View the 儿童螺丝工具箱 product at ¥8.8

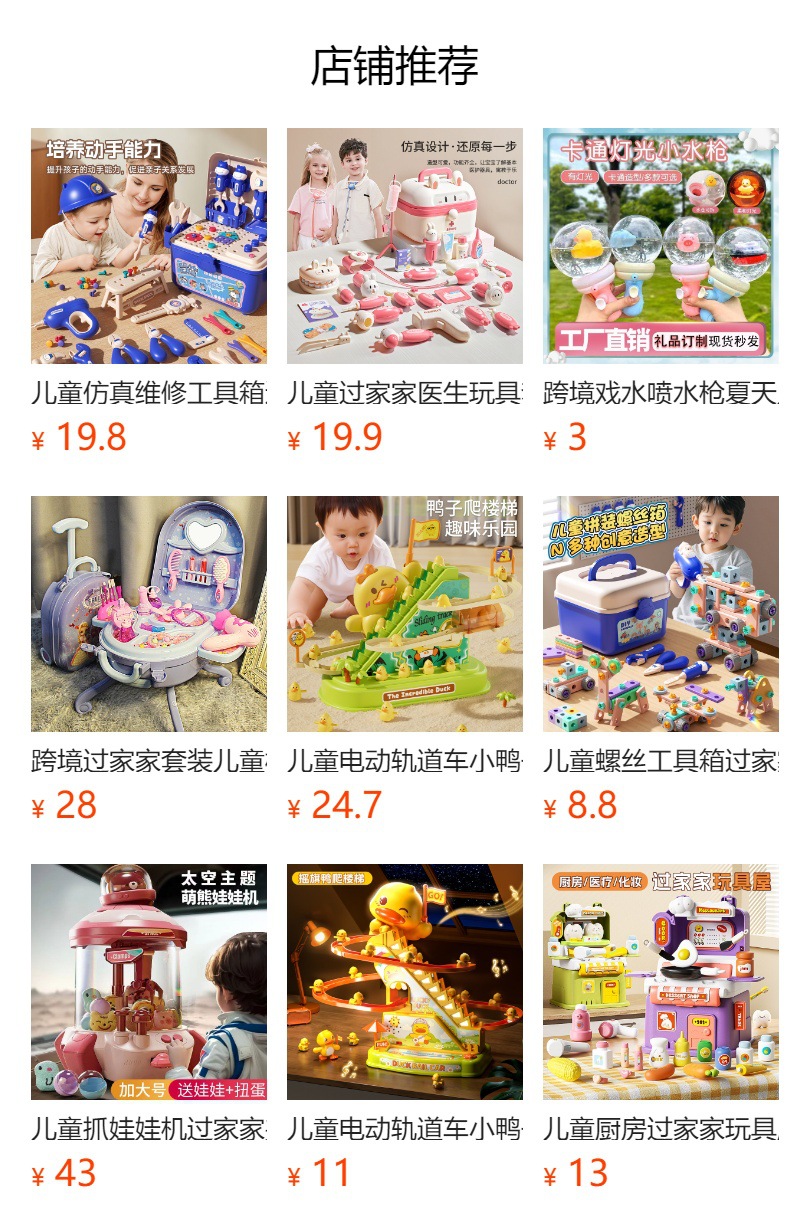[661, 614]
